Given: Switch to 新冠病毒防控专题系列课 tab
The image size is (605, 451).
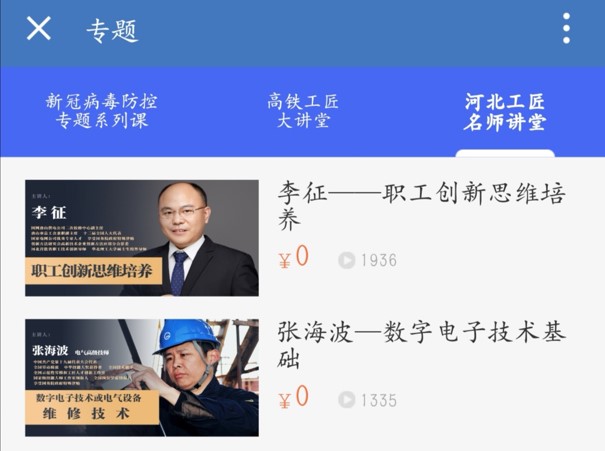Looking at the screenshot, I should coord(101,112).
